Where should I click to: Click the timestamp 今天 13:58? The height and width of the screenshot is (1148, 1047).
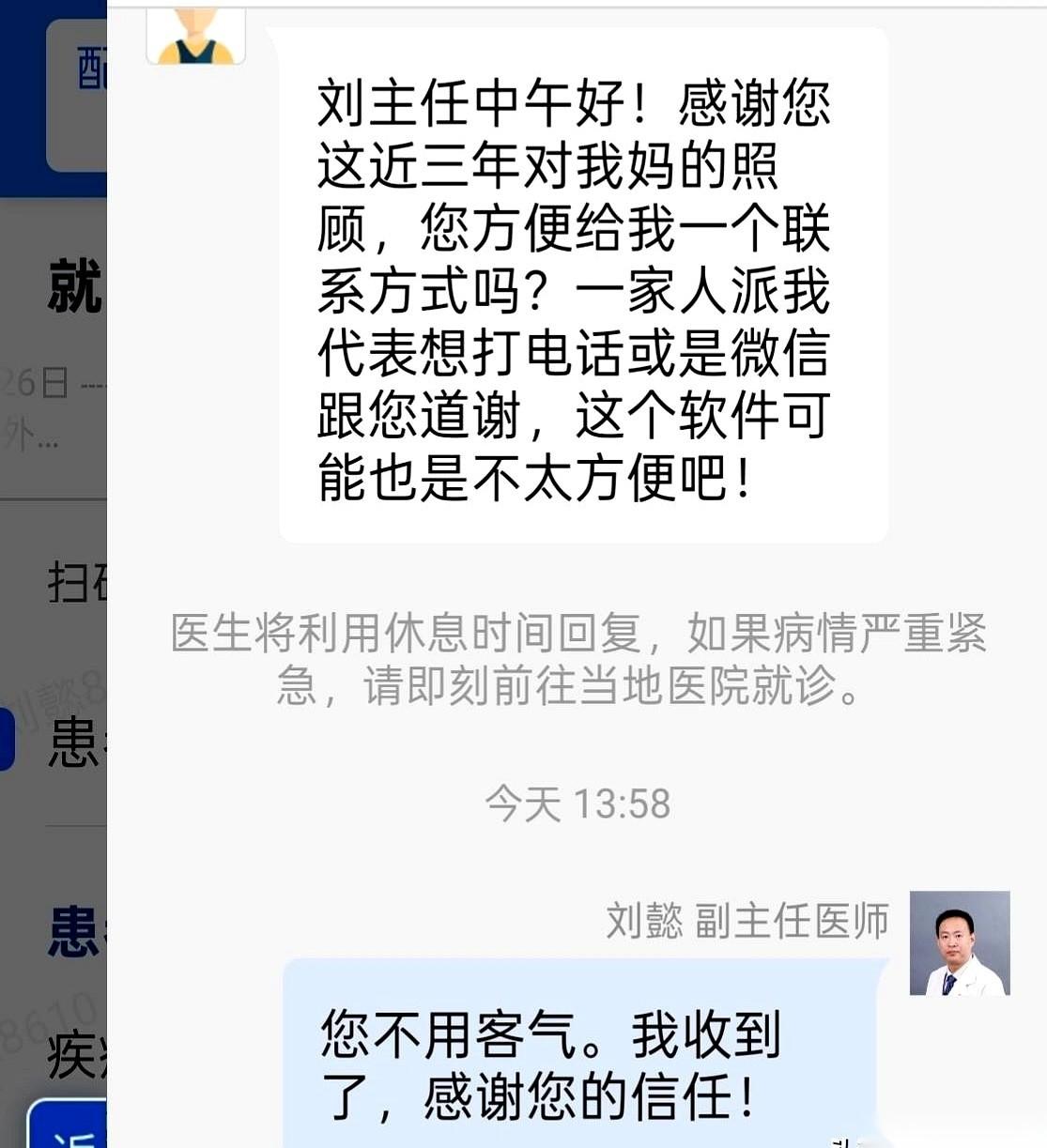click(576, 803)
